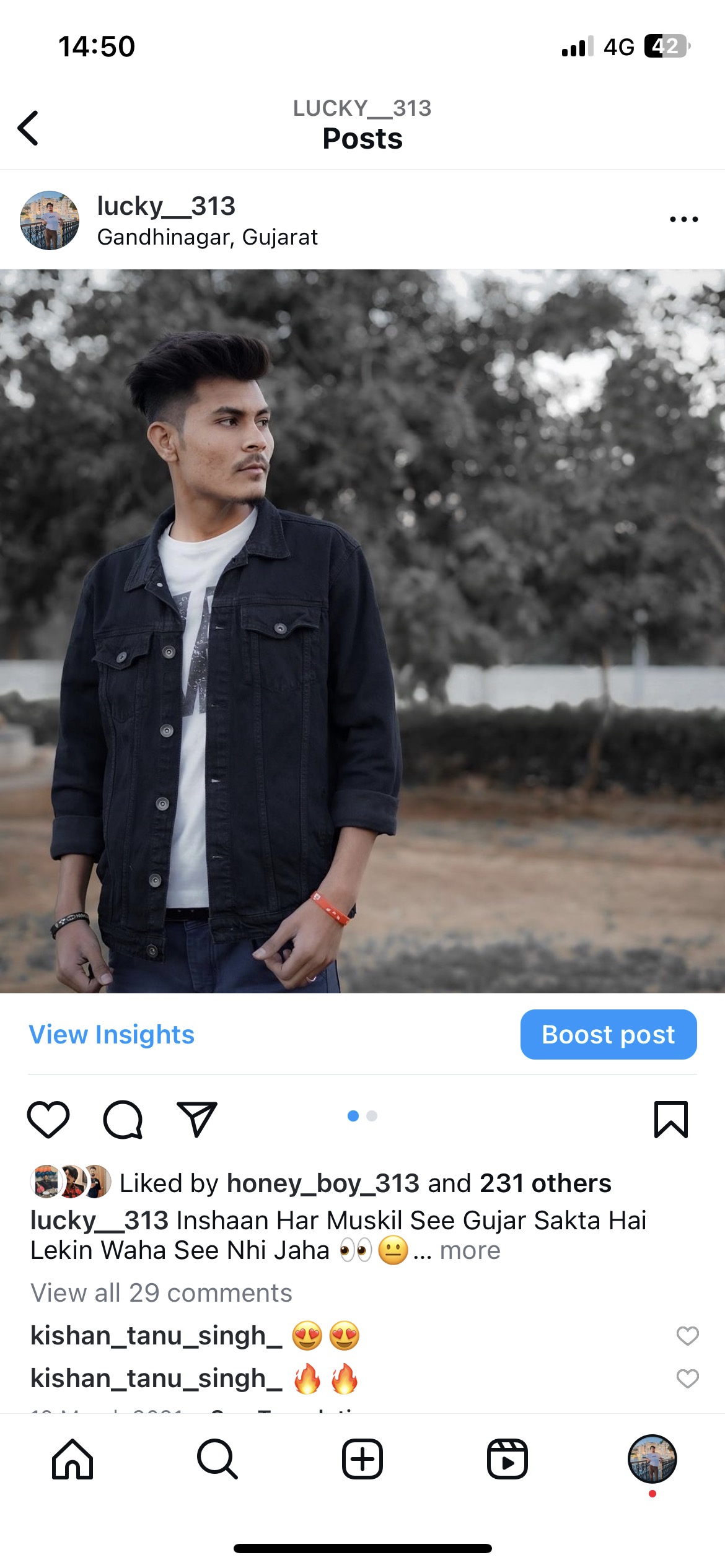The width and height of the screenshot is (725, 1568).
Task: Open comments via speech bubble icon
Action: click(x=123, y=1119)
